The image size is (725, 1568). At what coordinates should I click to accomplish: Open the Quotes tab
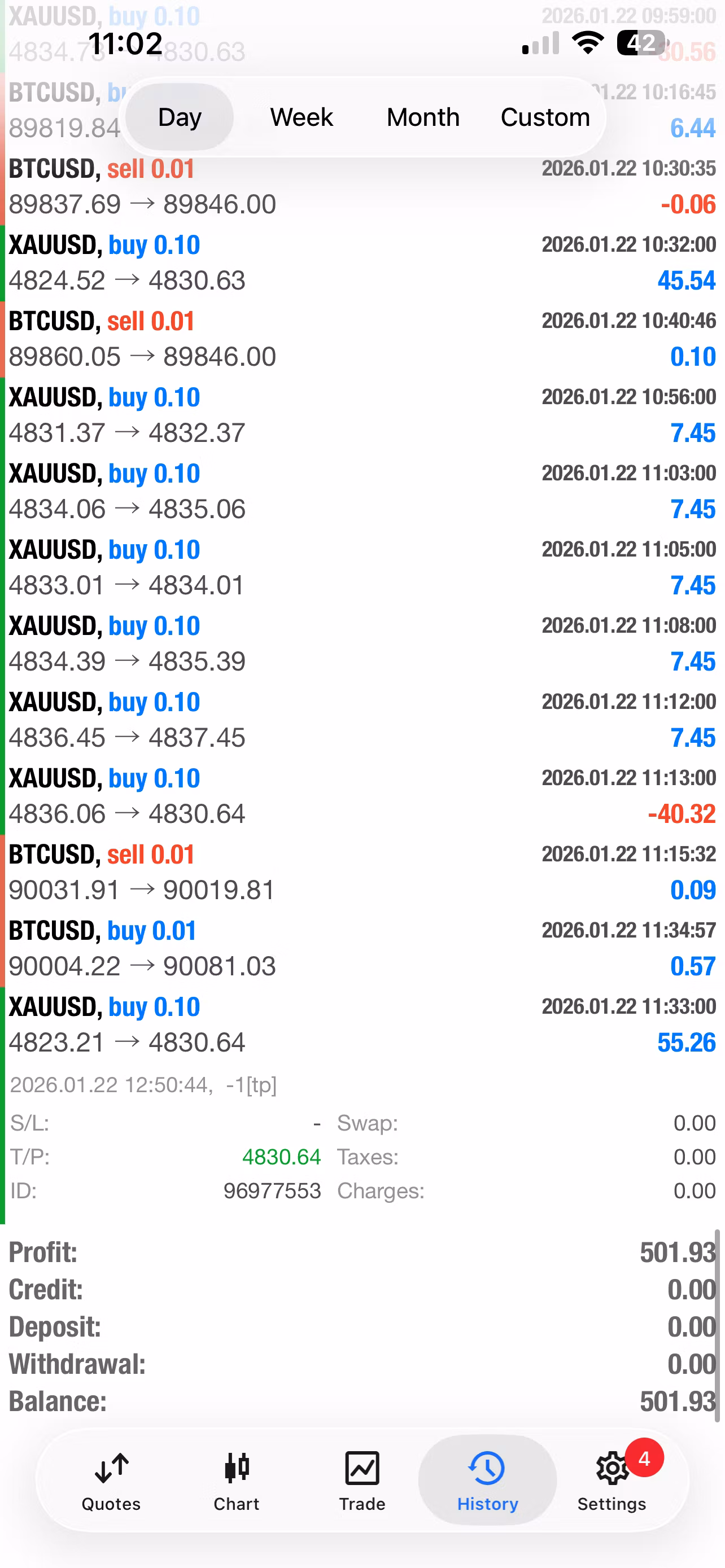111,1481
